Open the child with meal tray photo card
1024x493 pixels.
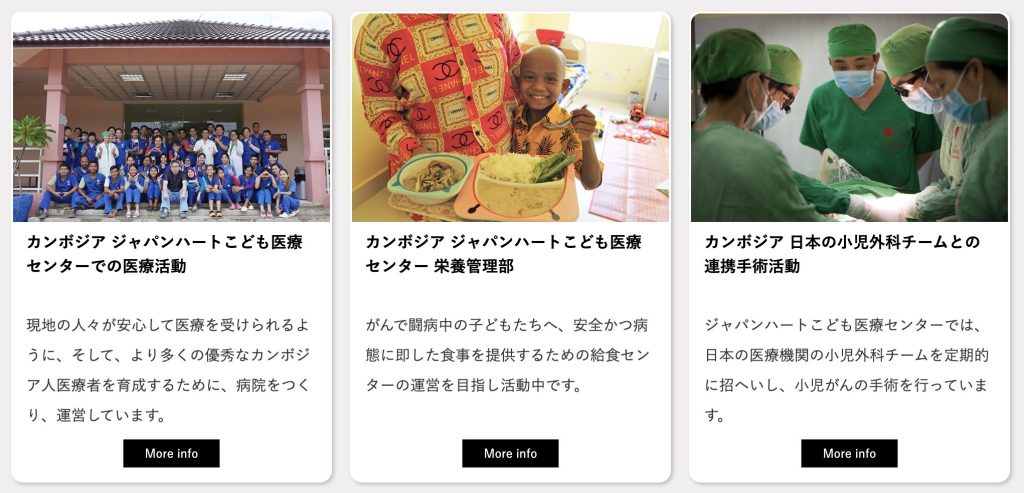click(x=510, y=117)
